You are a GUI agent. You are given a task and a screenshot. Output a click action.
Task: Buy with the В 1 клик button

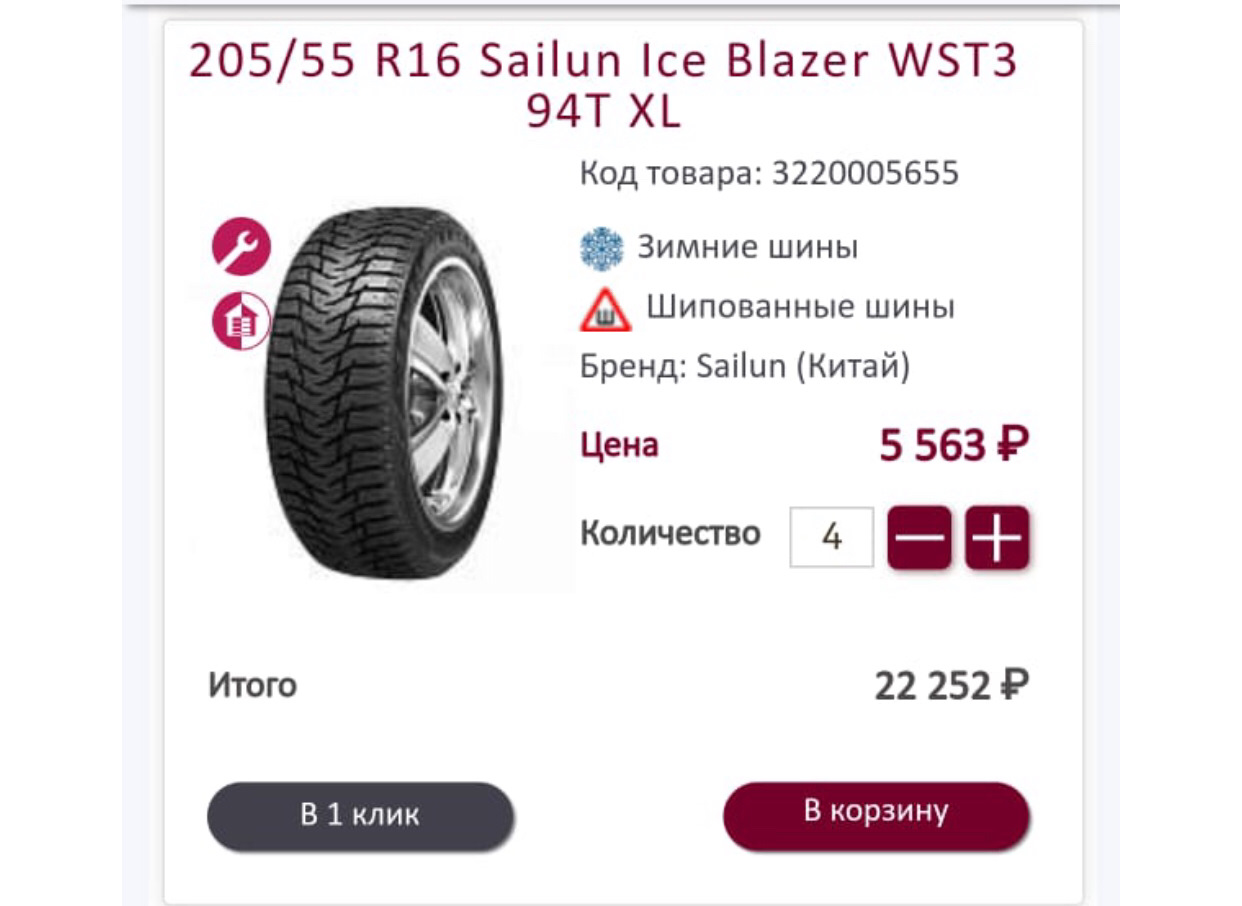pyautogui.click(x=360, y=815)
